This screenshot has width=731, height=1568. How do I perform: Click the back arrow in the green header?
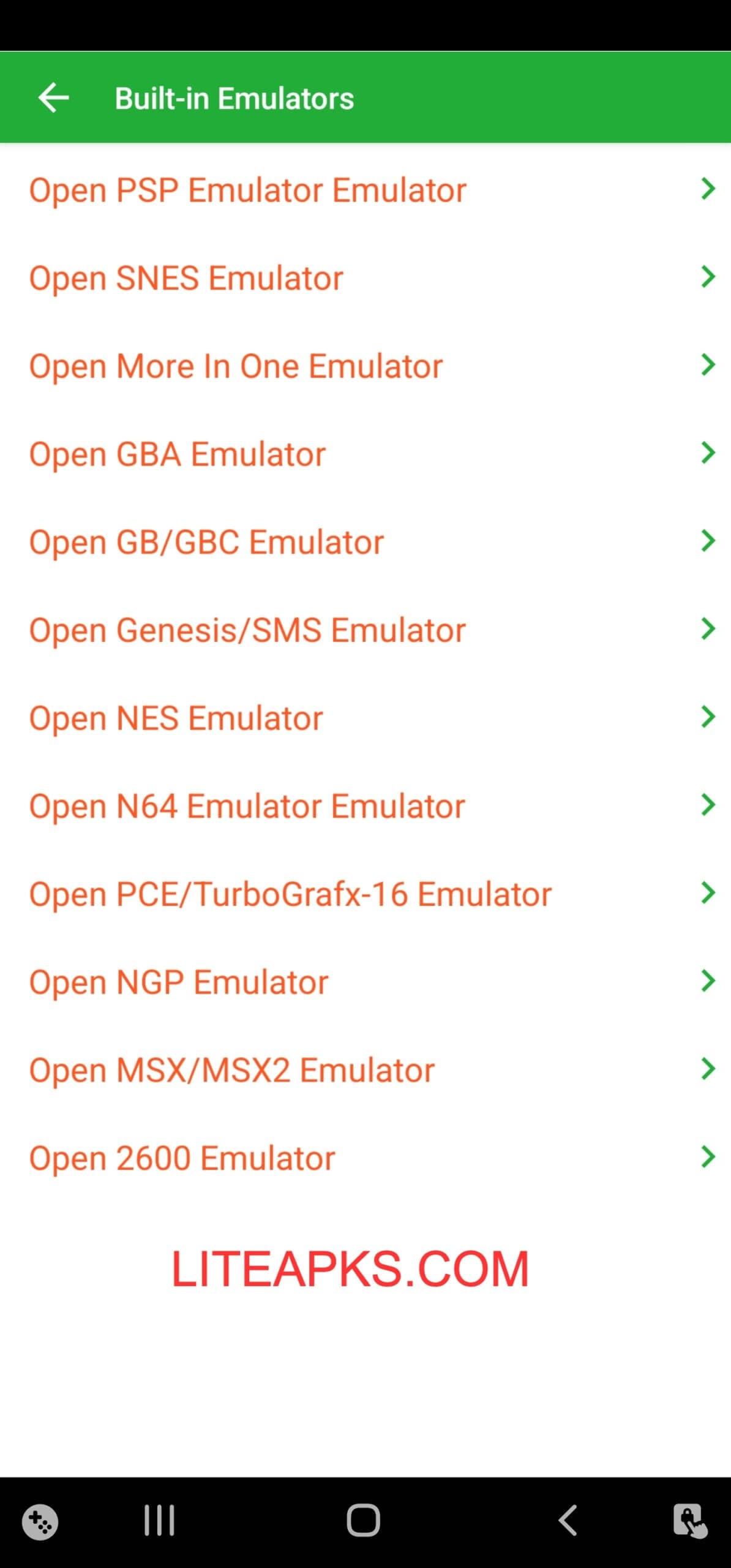pos(54,96)
